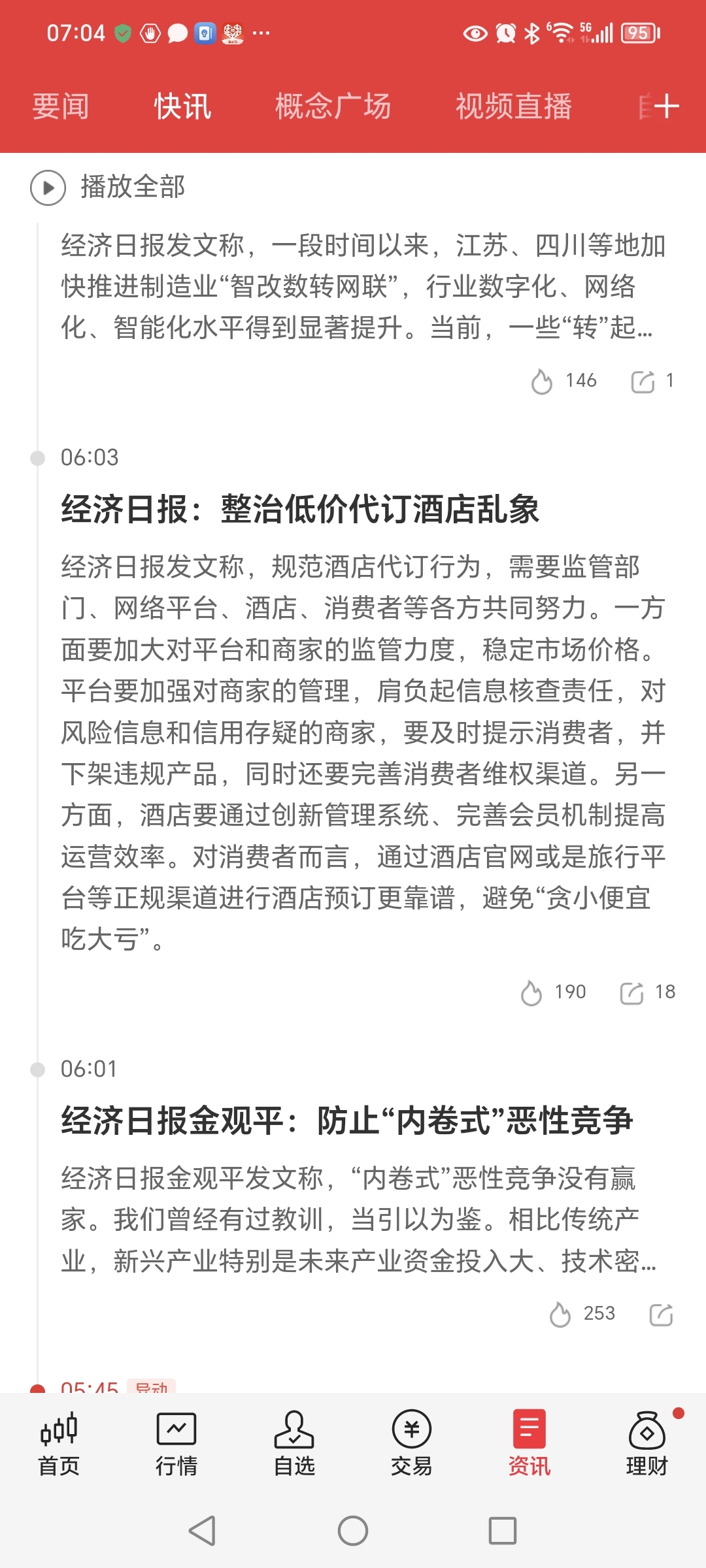
Task: Share the 内卷式 competition article
Action: point(661,1314)
